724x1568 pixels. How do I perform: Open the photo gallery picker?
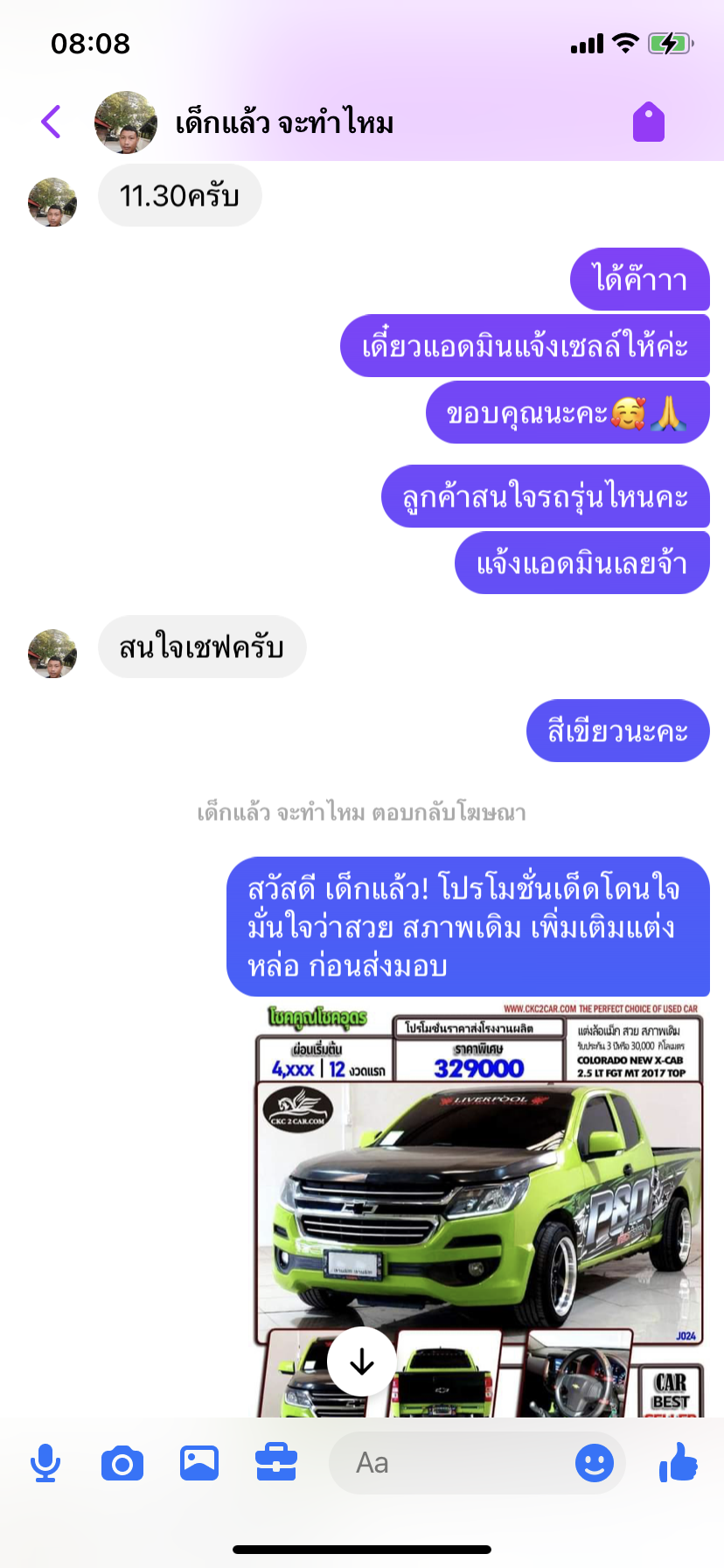(199, 1463)
